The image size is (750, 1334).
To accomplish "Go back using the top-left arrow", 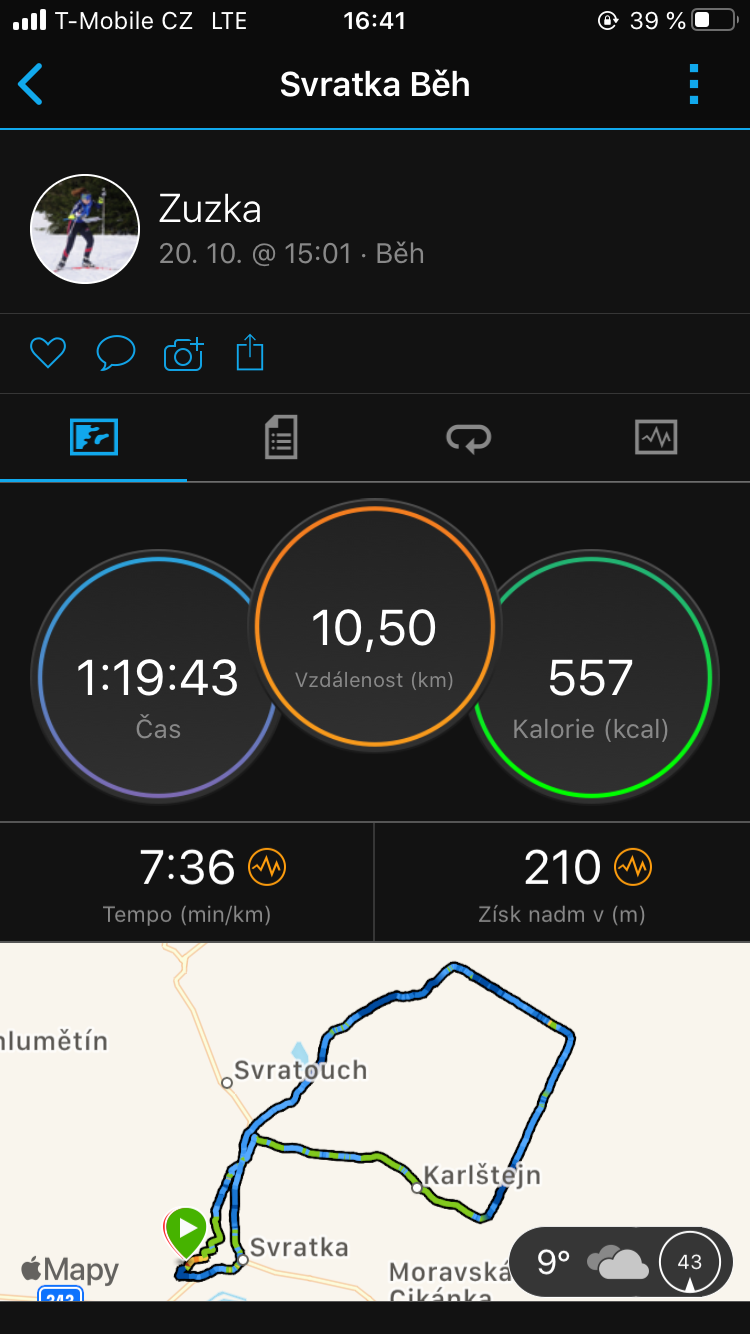I will pyautogui.click(x=31, y=85).
